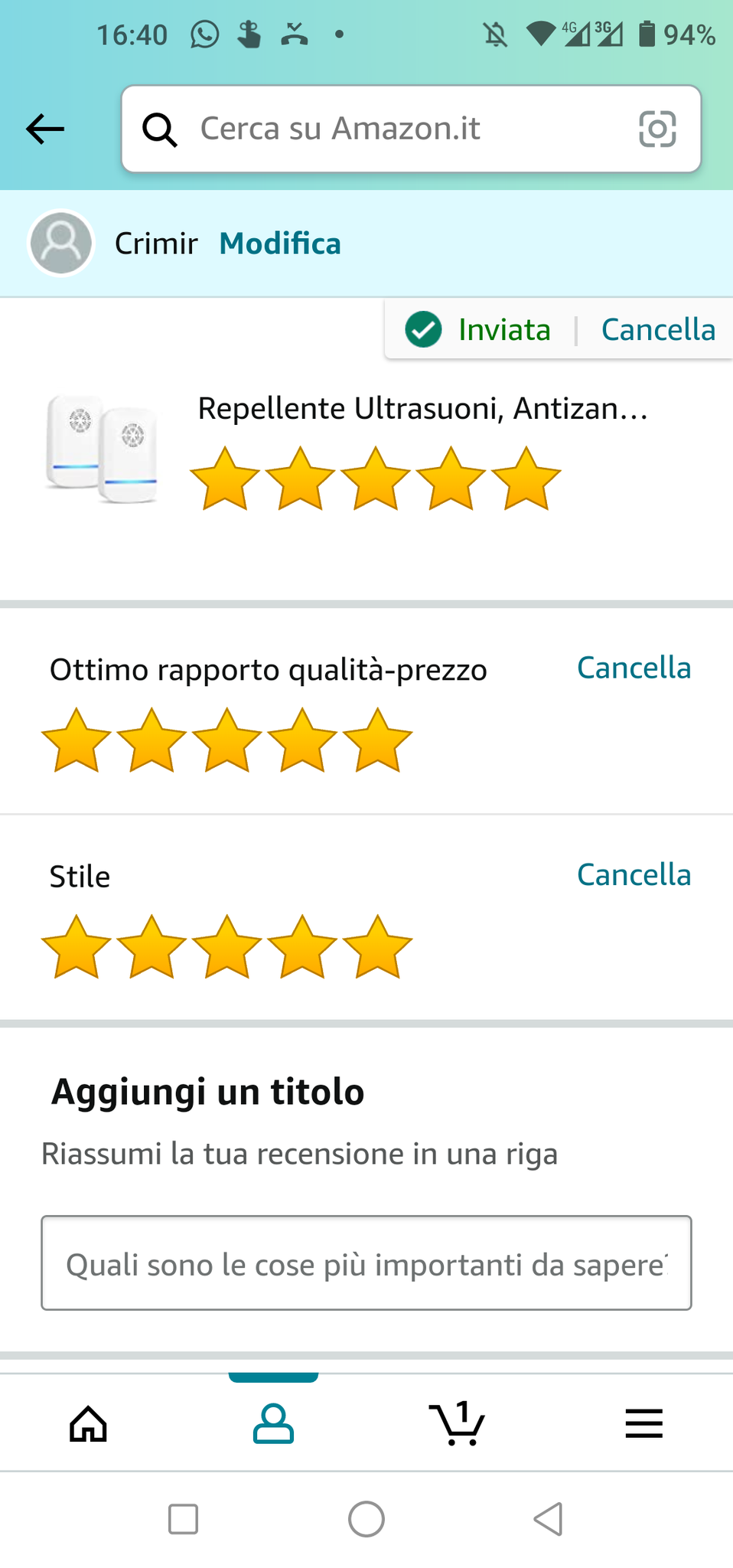Tap Cancella next to Inviata
Screen dimensions: 733x1568
(658, 330)
